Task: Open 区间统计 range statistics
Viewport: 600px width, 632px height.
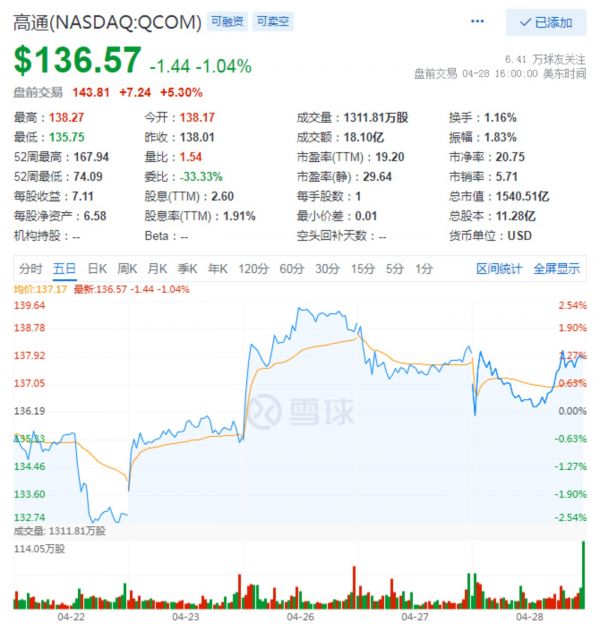Action: tap(498, 269)
